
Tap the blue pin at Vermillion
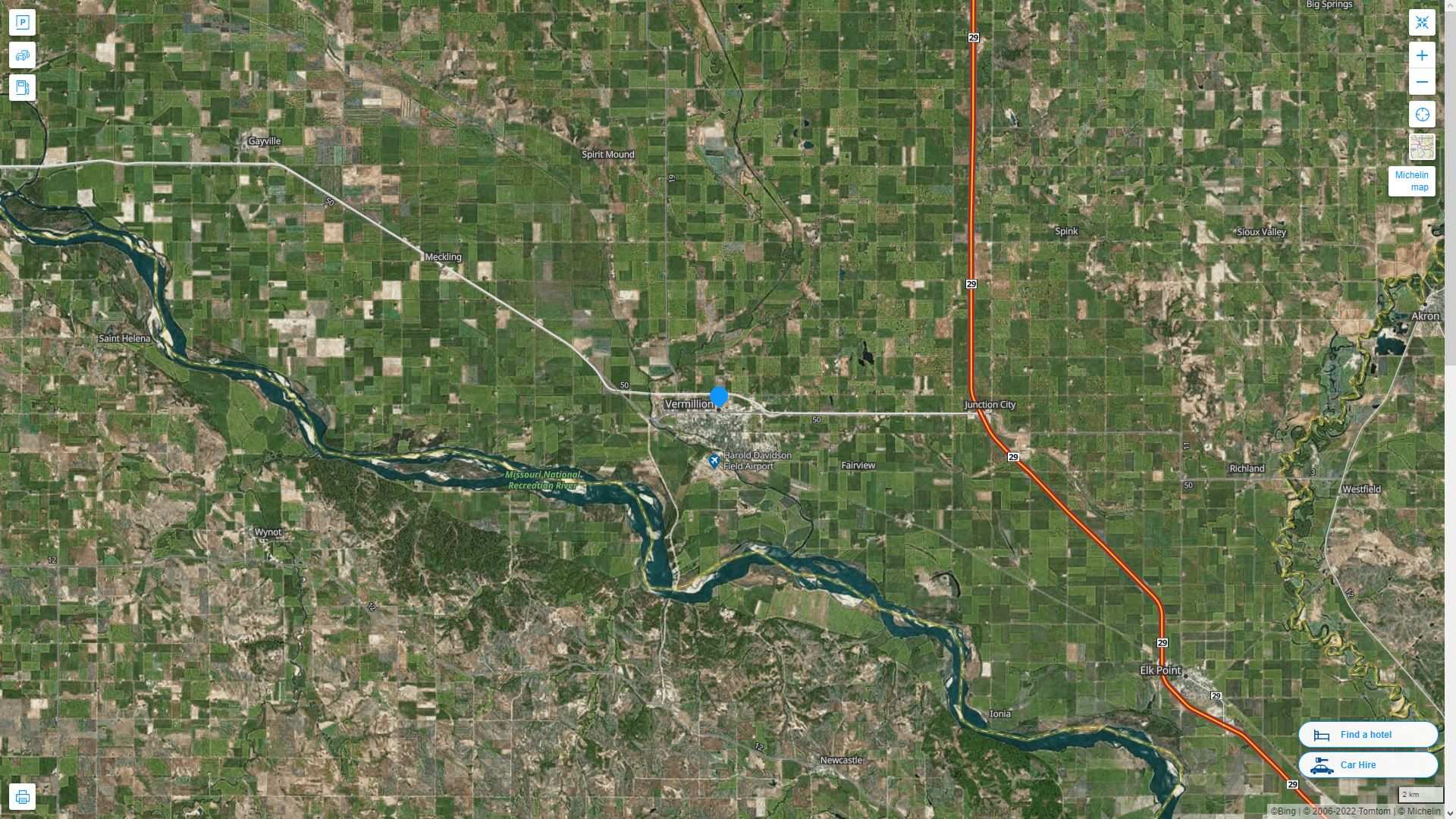719,397
